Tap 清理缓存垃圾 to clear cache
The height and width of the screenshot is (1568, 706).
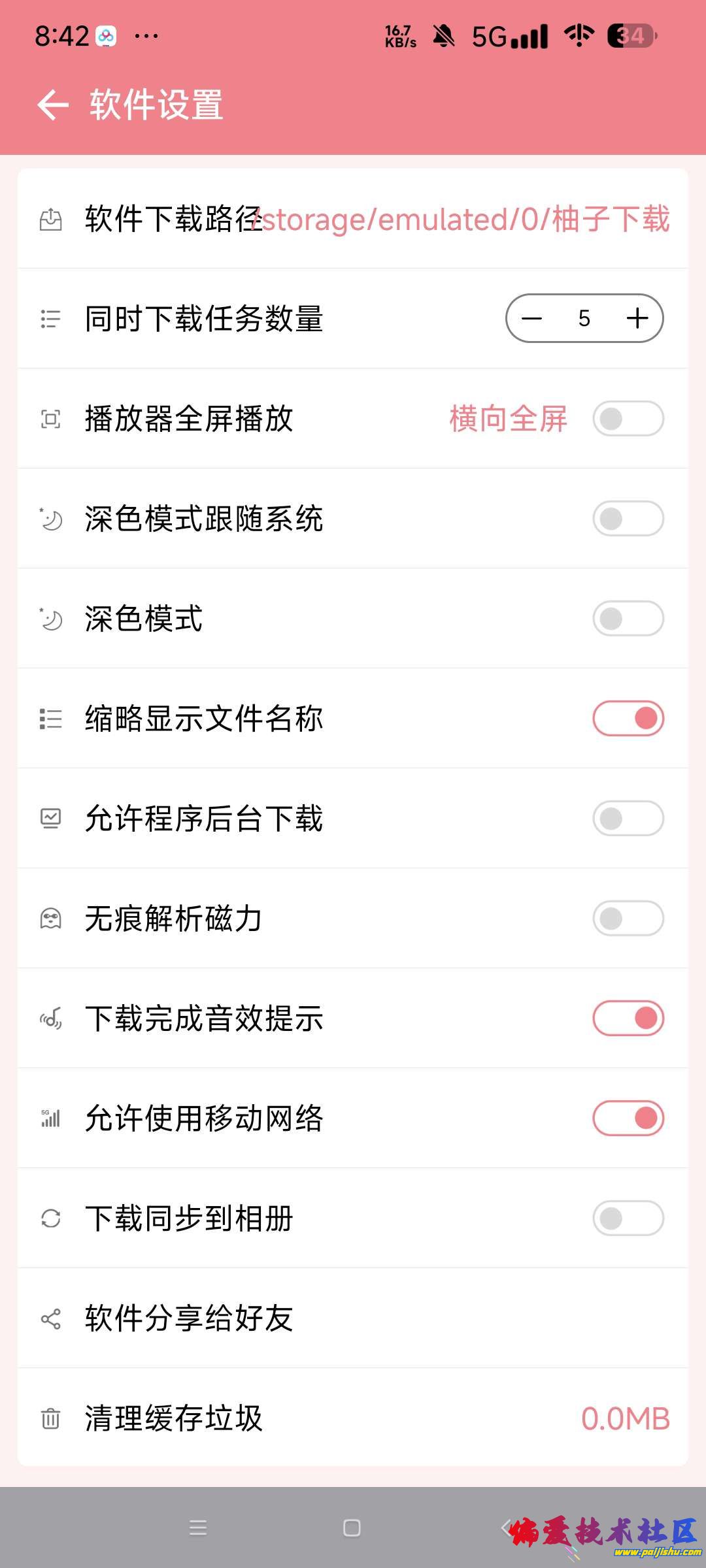point(353,1418)
